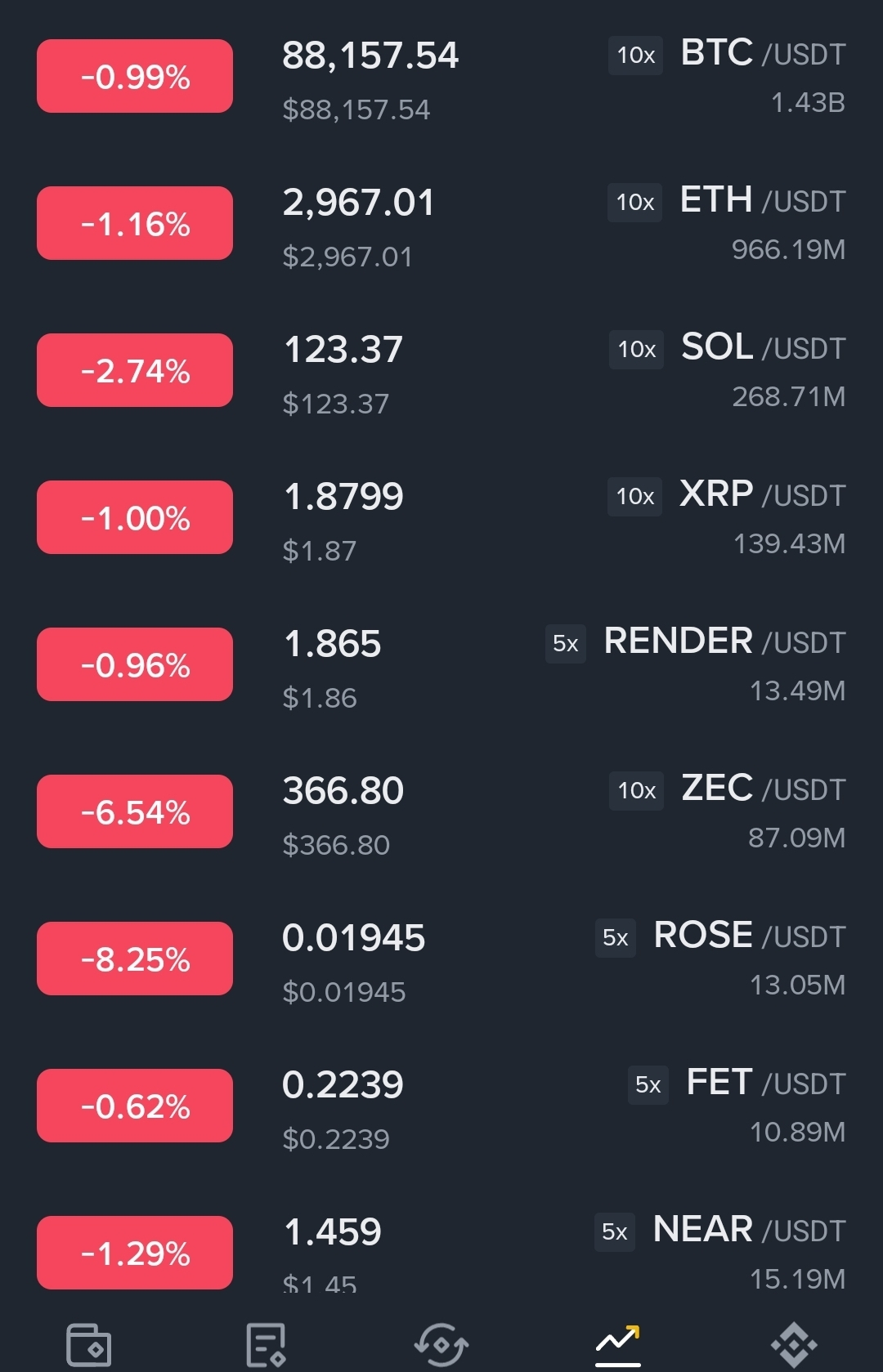The width and height of the screenshot is (883, 1372).
Task: Select the ROSE/USDT pair
Action: coord(441,959)
